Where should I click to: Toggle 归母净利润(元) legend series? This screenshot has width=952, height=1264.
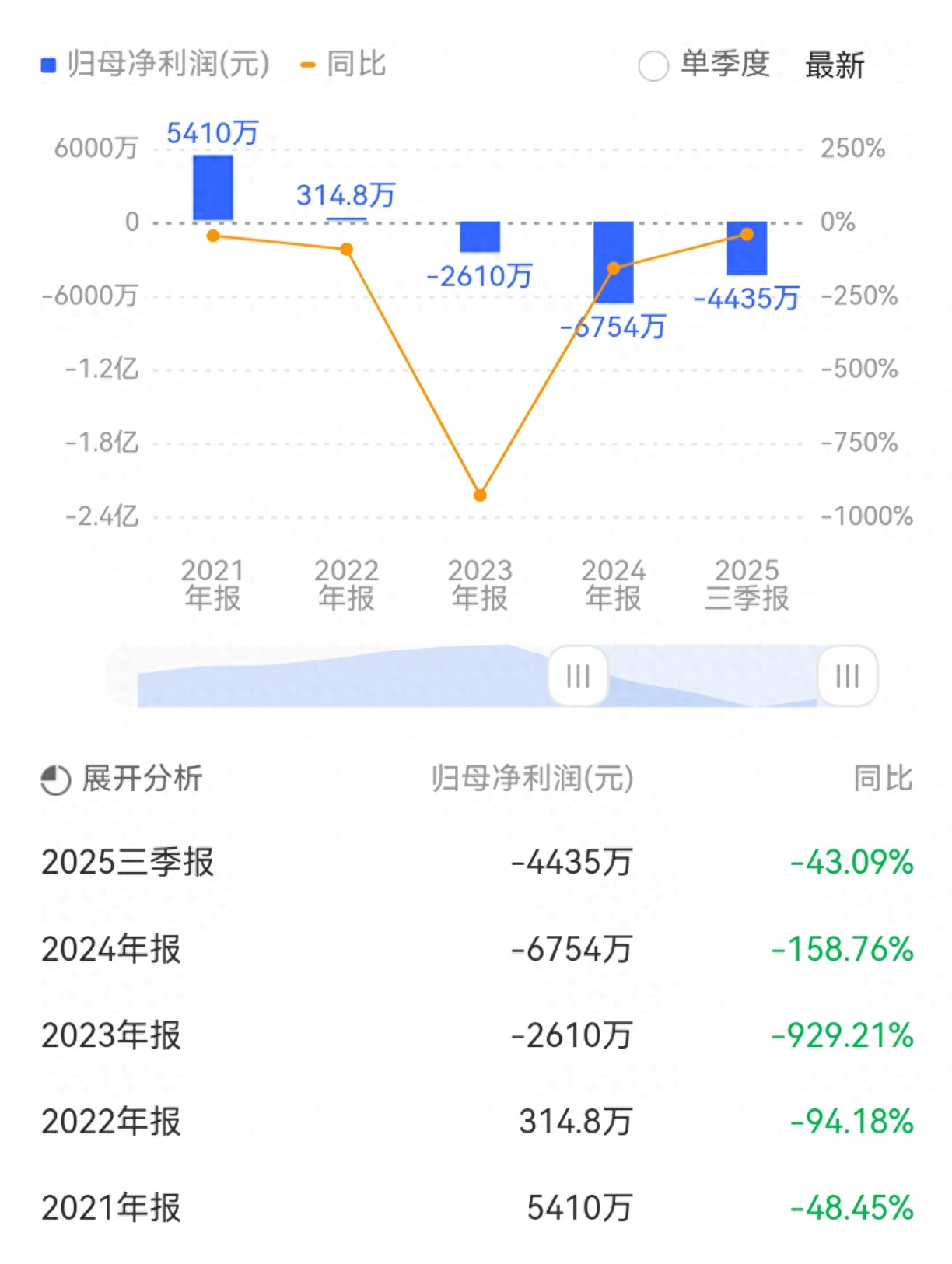[156, 65]
